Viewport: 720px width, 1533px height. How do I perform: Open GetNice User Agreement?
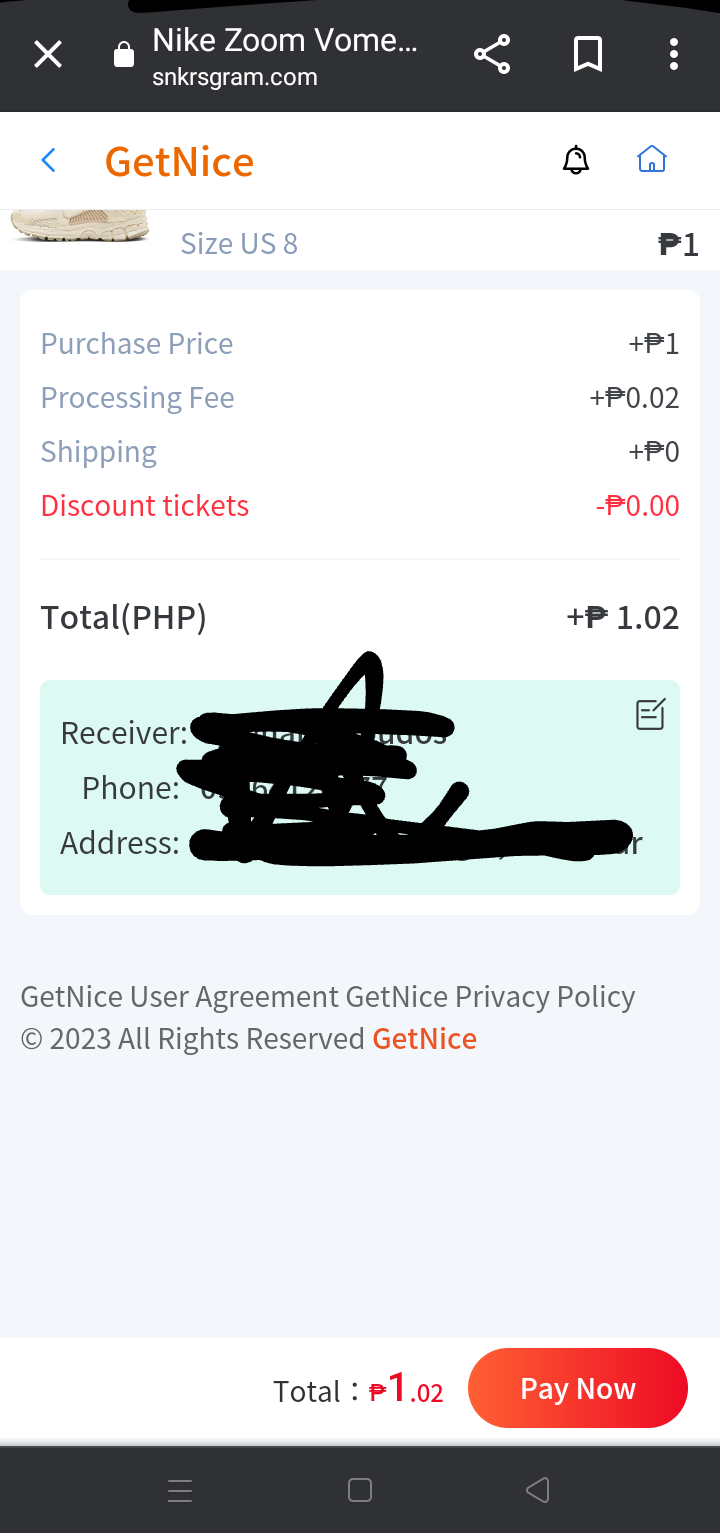point(180,997)
